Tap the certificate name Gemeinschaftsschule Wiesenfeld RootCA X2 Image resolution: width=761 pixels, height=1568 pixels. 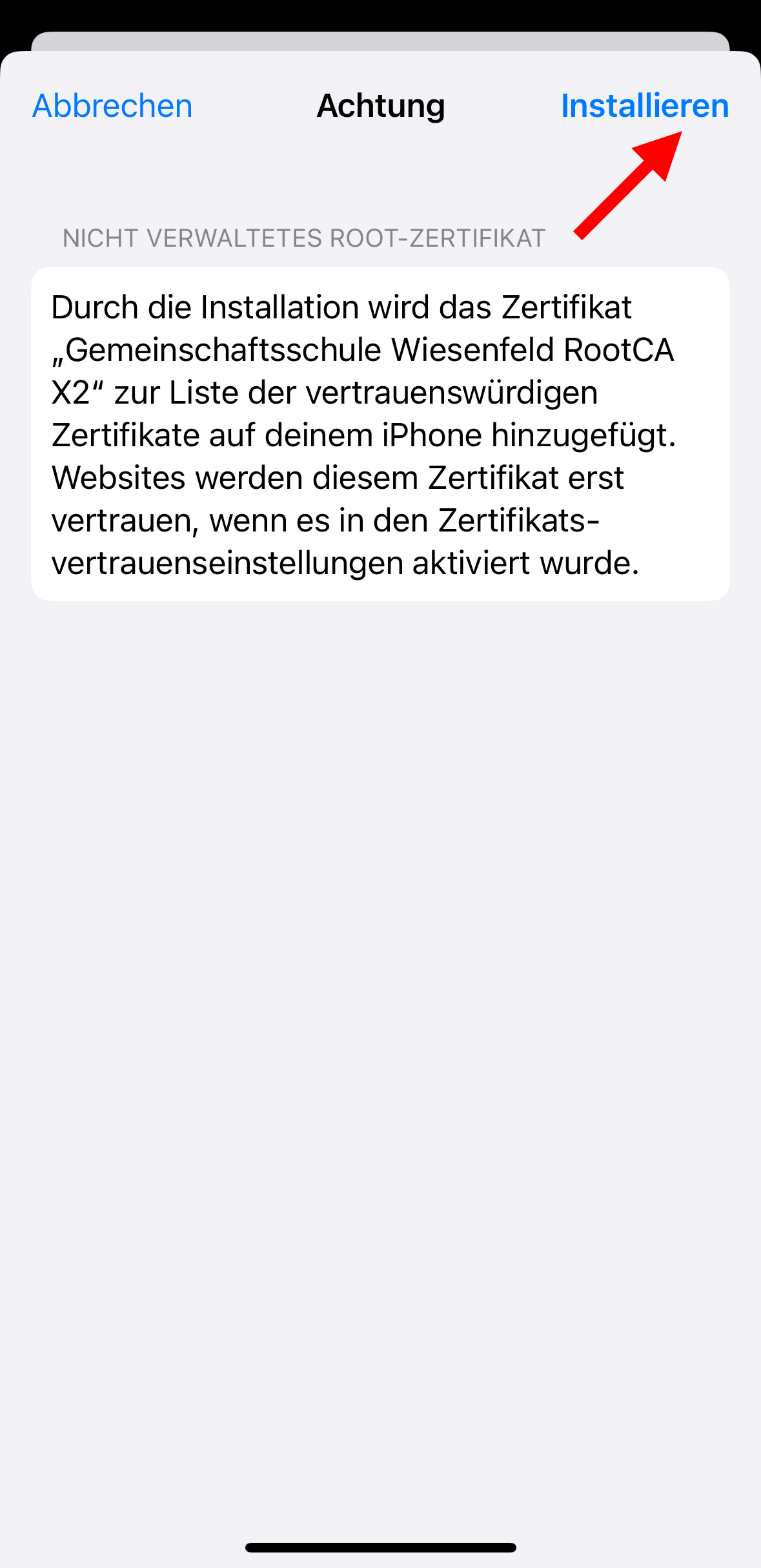point(361,352)
